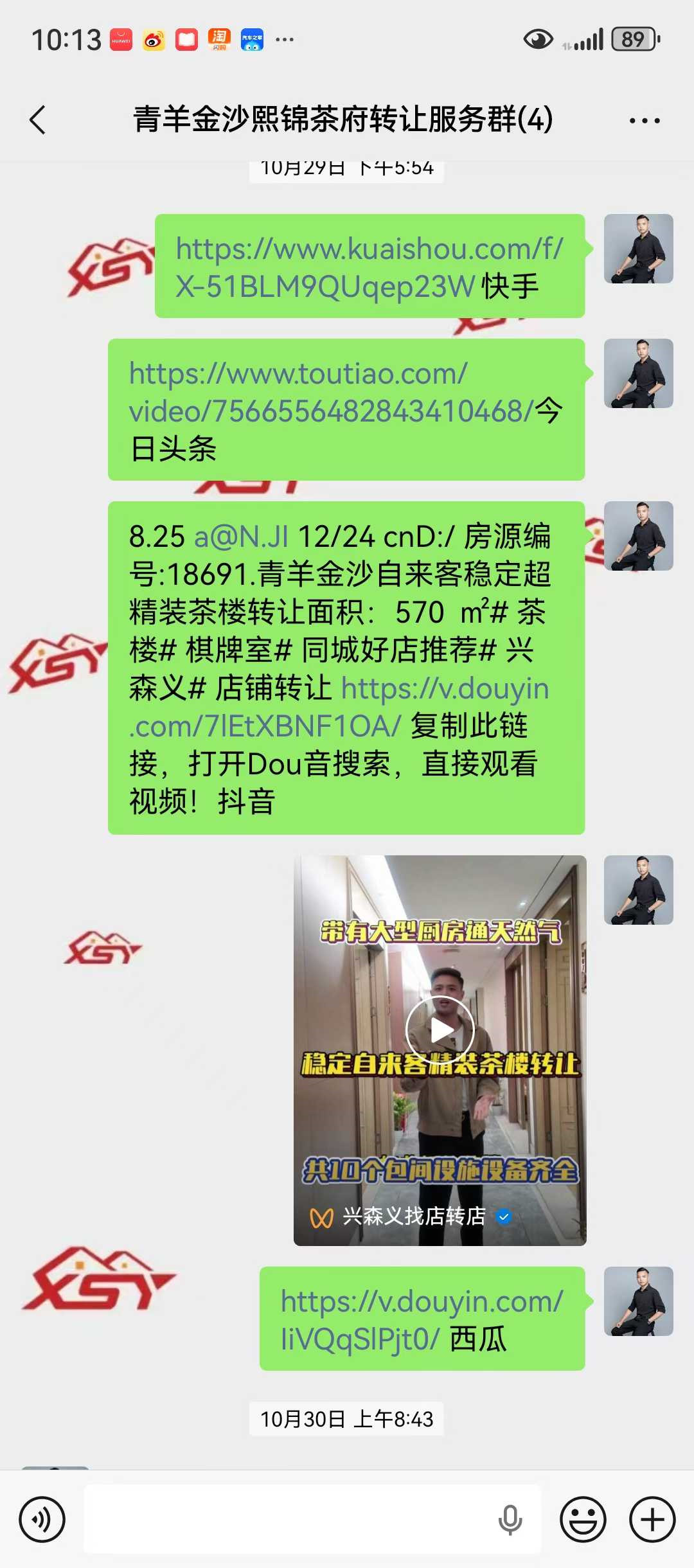Screen dimensions: 694x1568
Task: Focus the message text field
Action: [289, 1520]
